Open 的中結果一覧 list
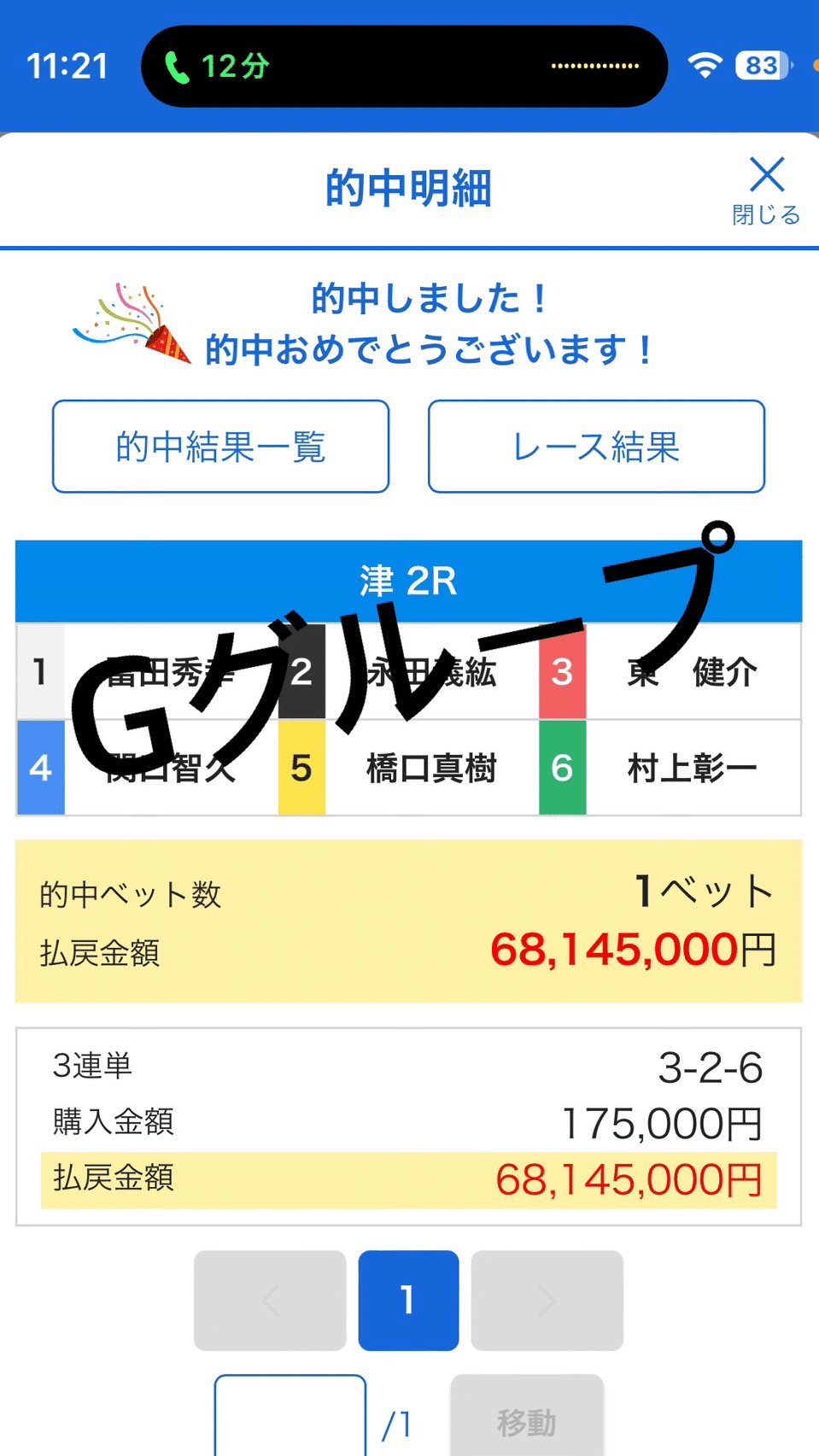Screen dimensions: 819x1456 pos(220,447)
